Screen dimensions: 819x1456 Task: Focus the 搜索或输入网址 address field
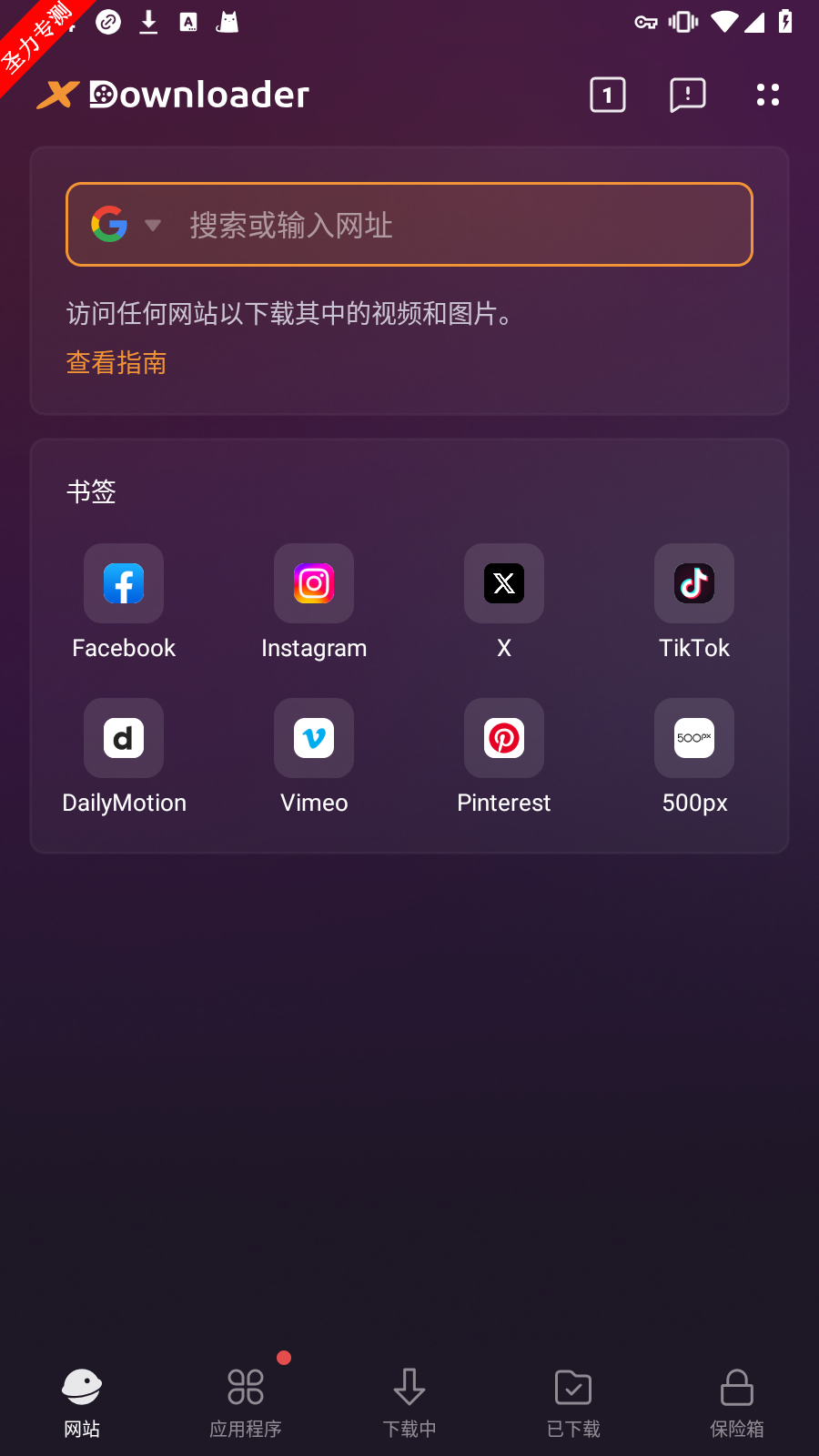pos(455,225)
